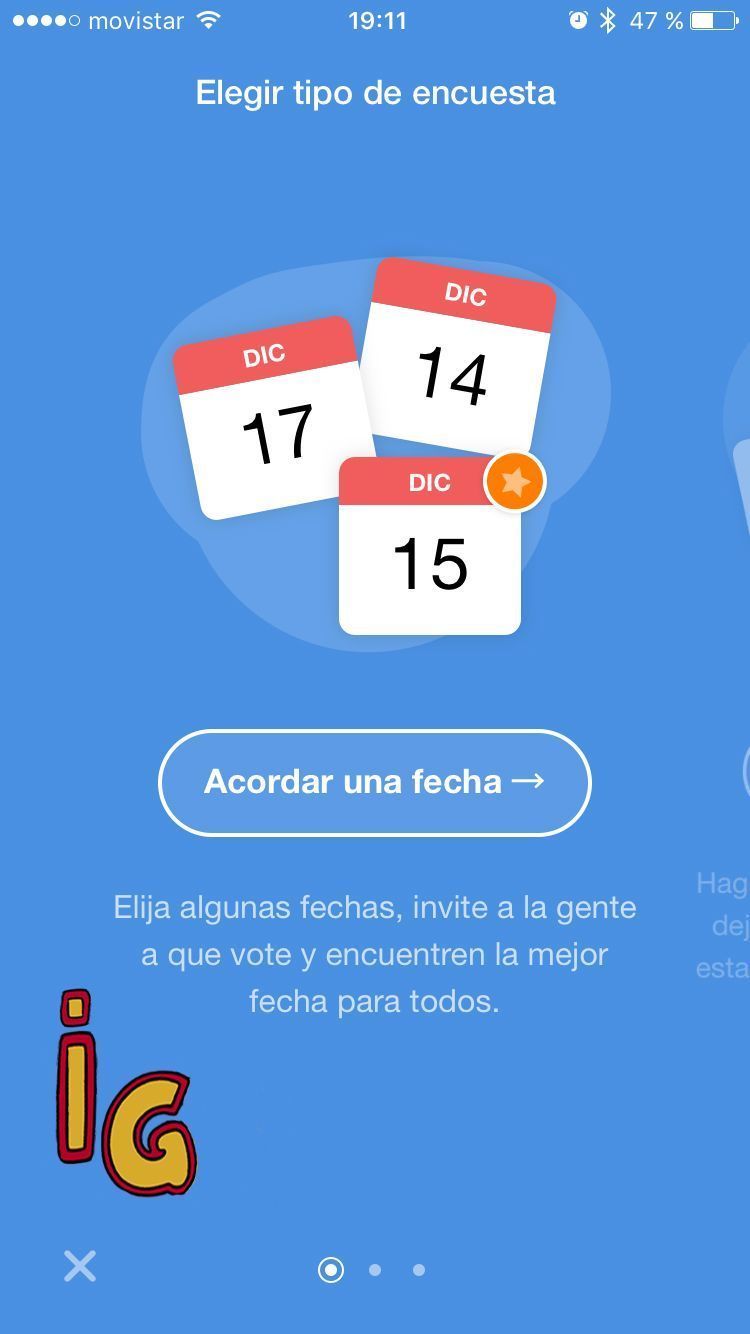Jump to the third page indicator dot
This screenshot has height=1334, width=750.
[419, 1270]
